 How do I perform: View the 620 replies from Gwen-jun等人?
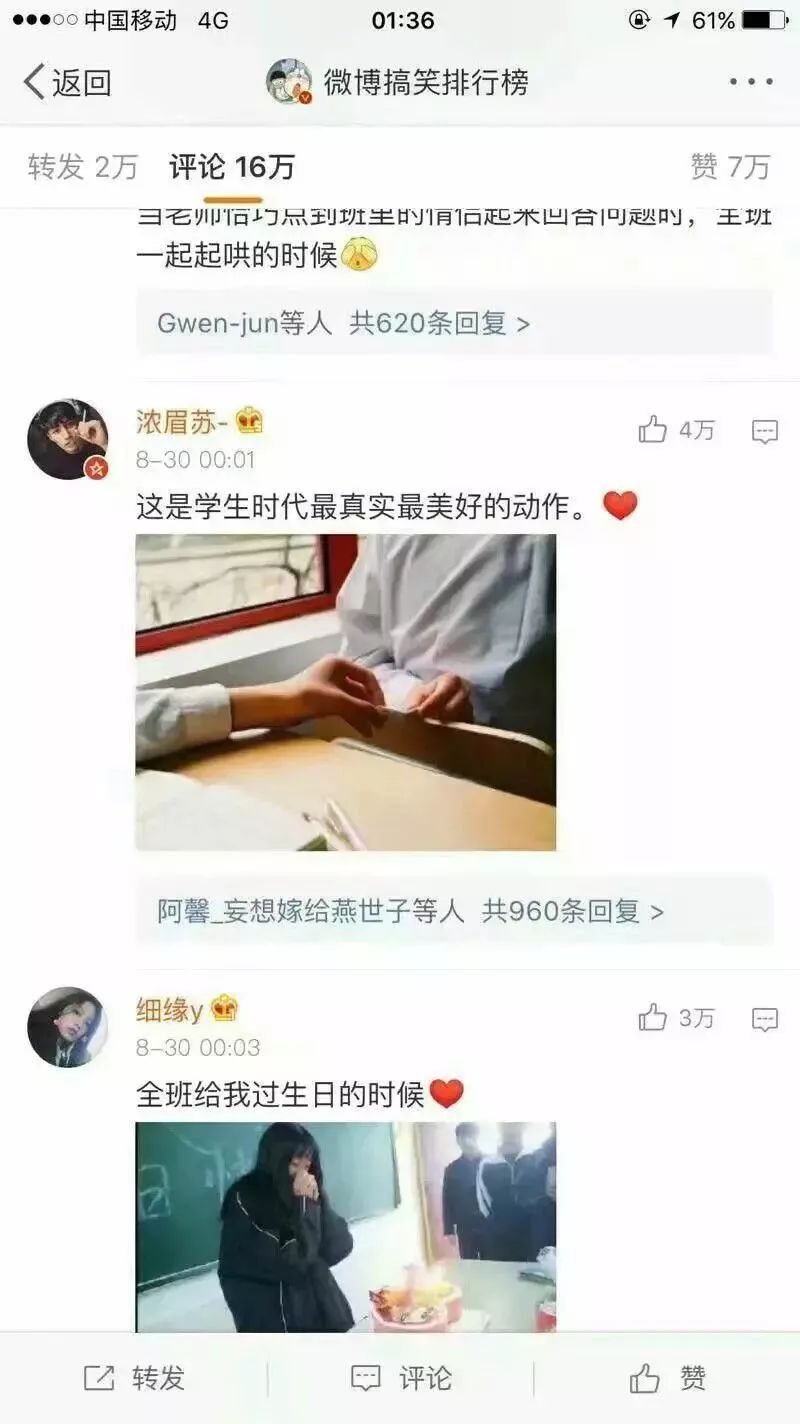[x=454, y=323]
